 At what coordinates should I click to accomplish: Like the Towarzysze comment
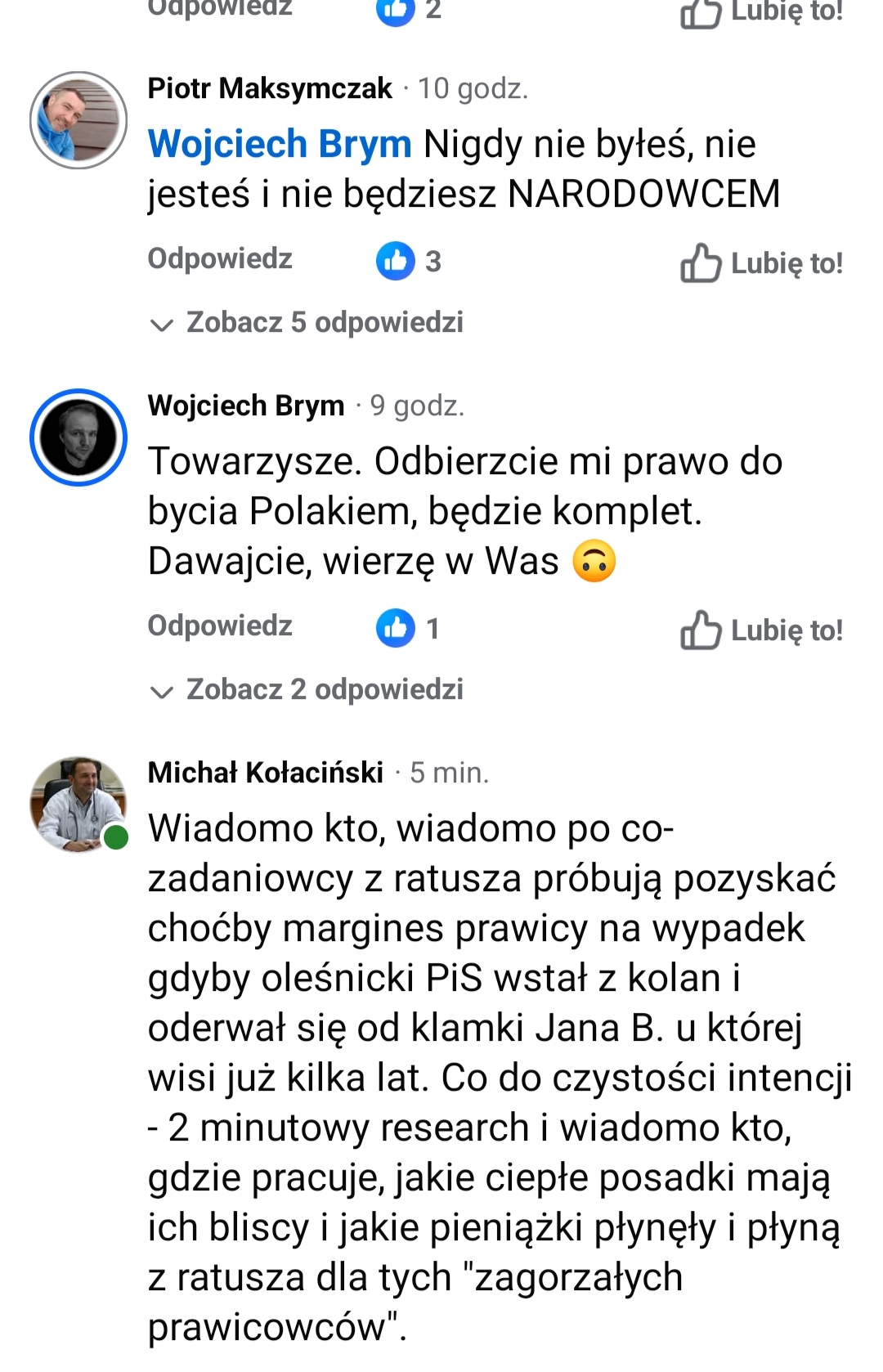[761, 630]
